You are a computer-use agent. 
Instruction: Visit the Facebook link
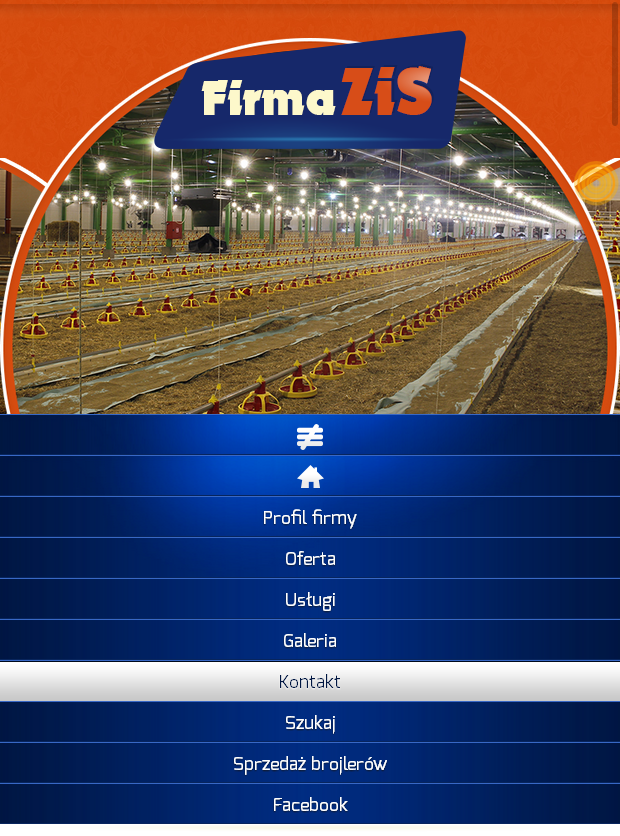click(x=310, y=805)
